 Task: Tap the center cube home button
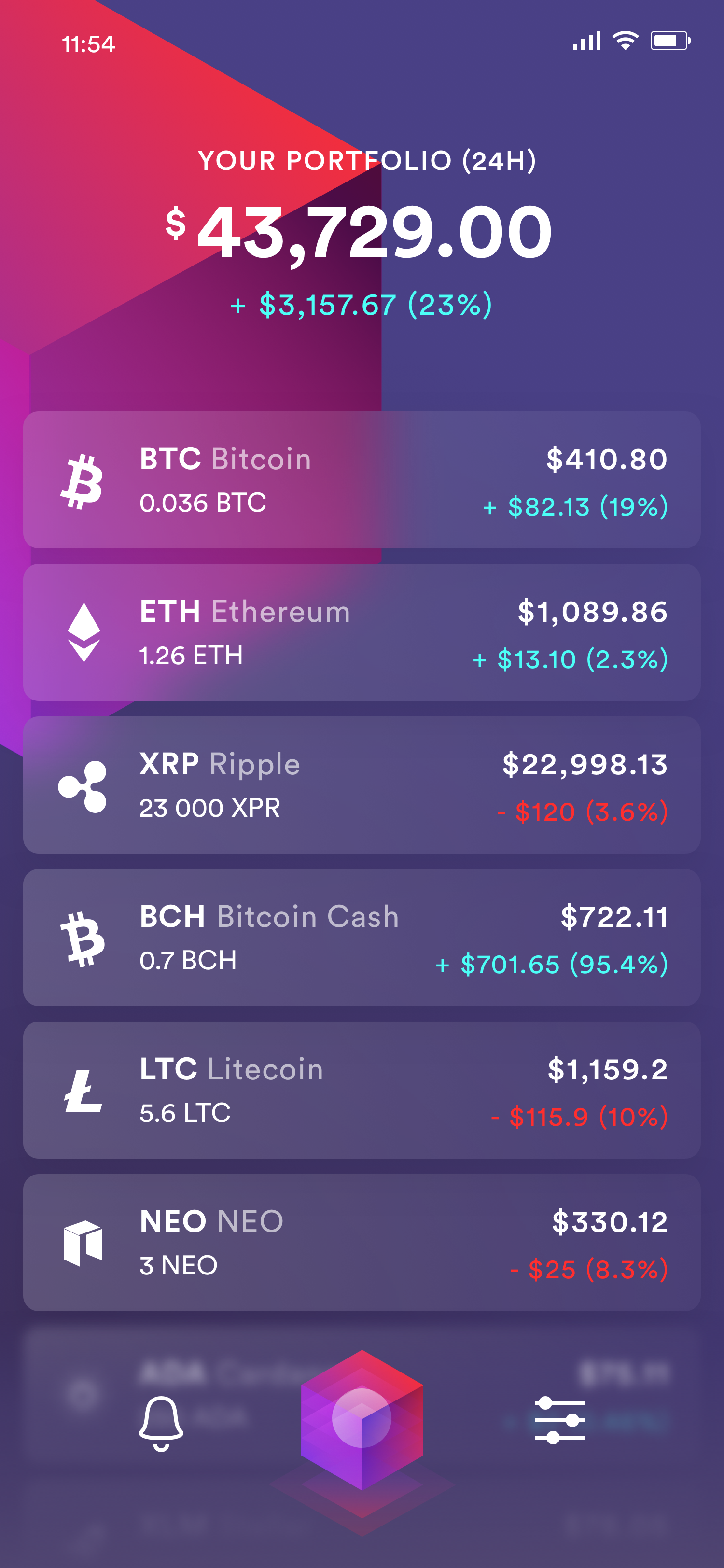(362, 1419)
